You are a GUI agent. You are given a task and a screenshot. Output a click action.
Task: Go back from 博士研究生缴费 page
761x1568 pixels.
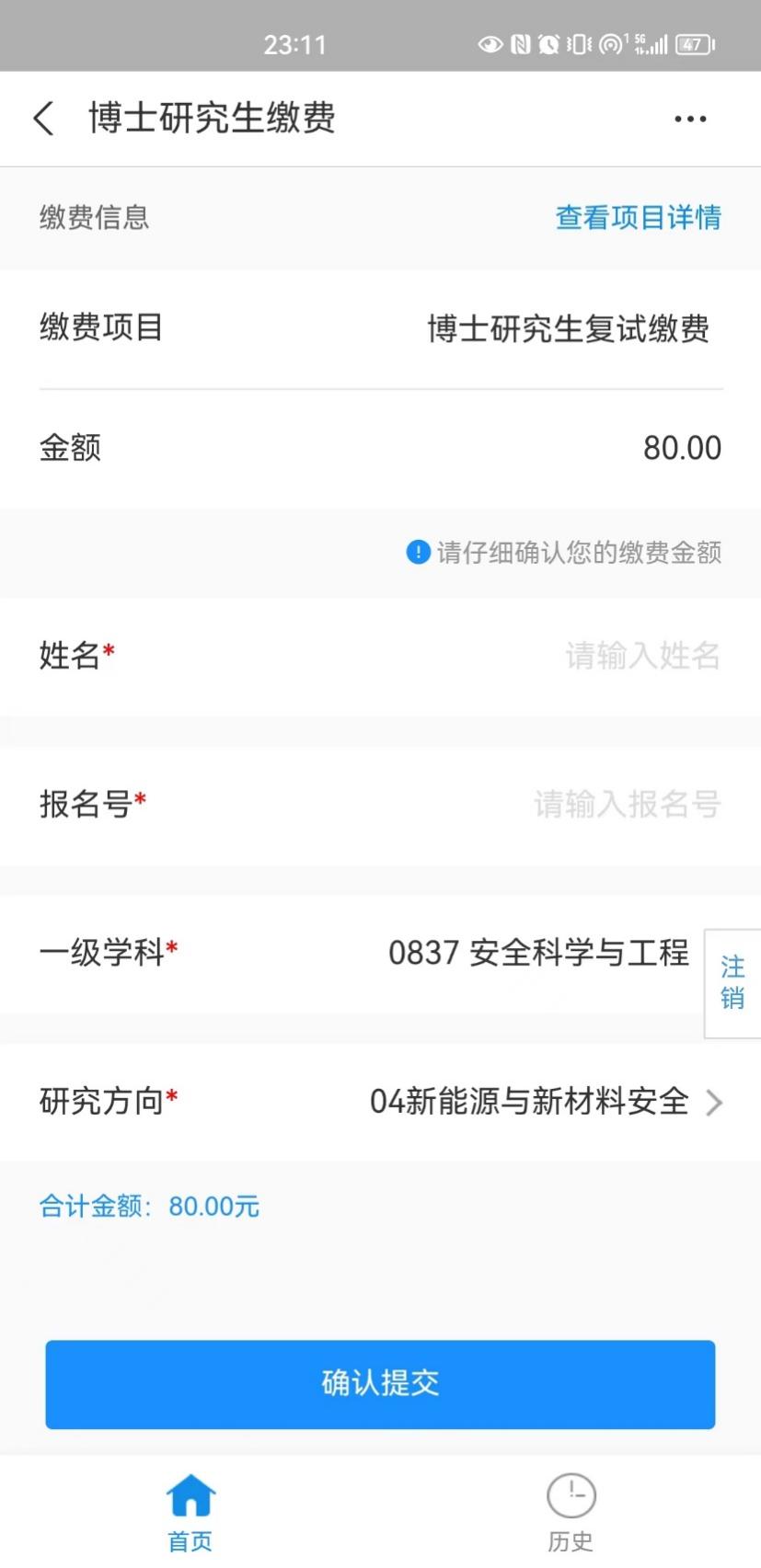[x=43, y=119]
